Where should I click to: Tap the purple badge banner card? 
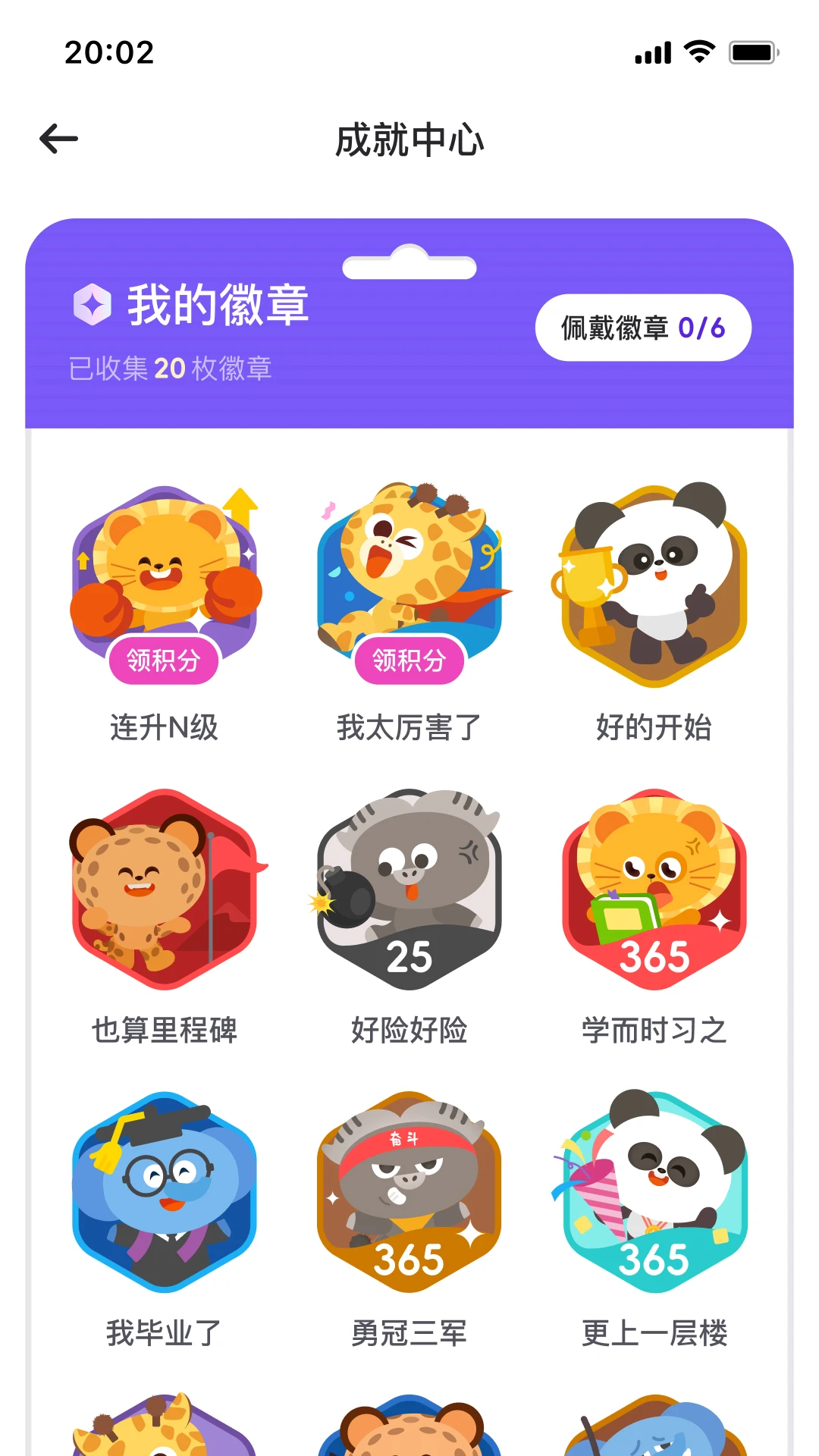click(409, 318)
